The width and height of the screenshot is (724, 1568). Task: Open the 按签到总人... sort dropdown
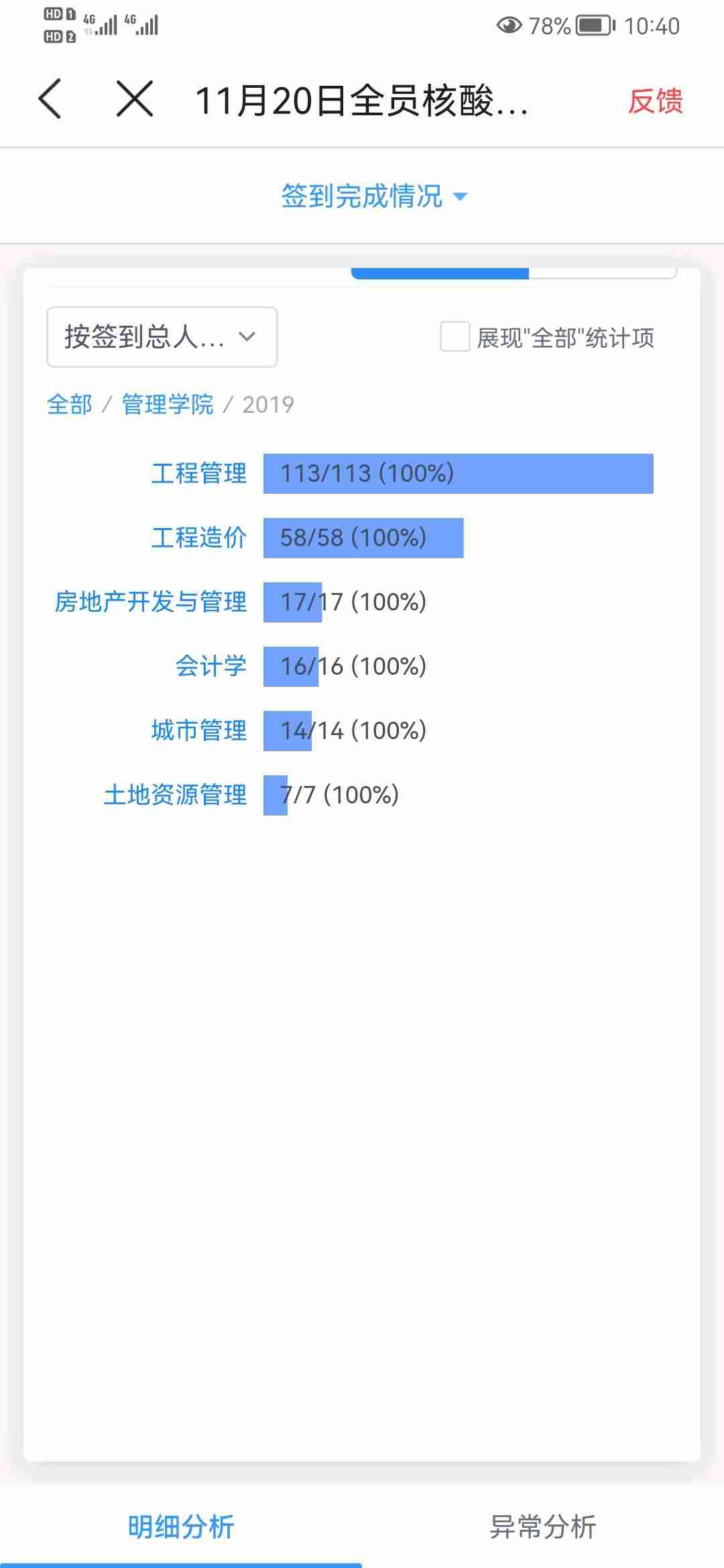pyautogui.click(x=162, y=337)
